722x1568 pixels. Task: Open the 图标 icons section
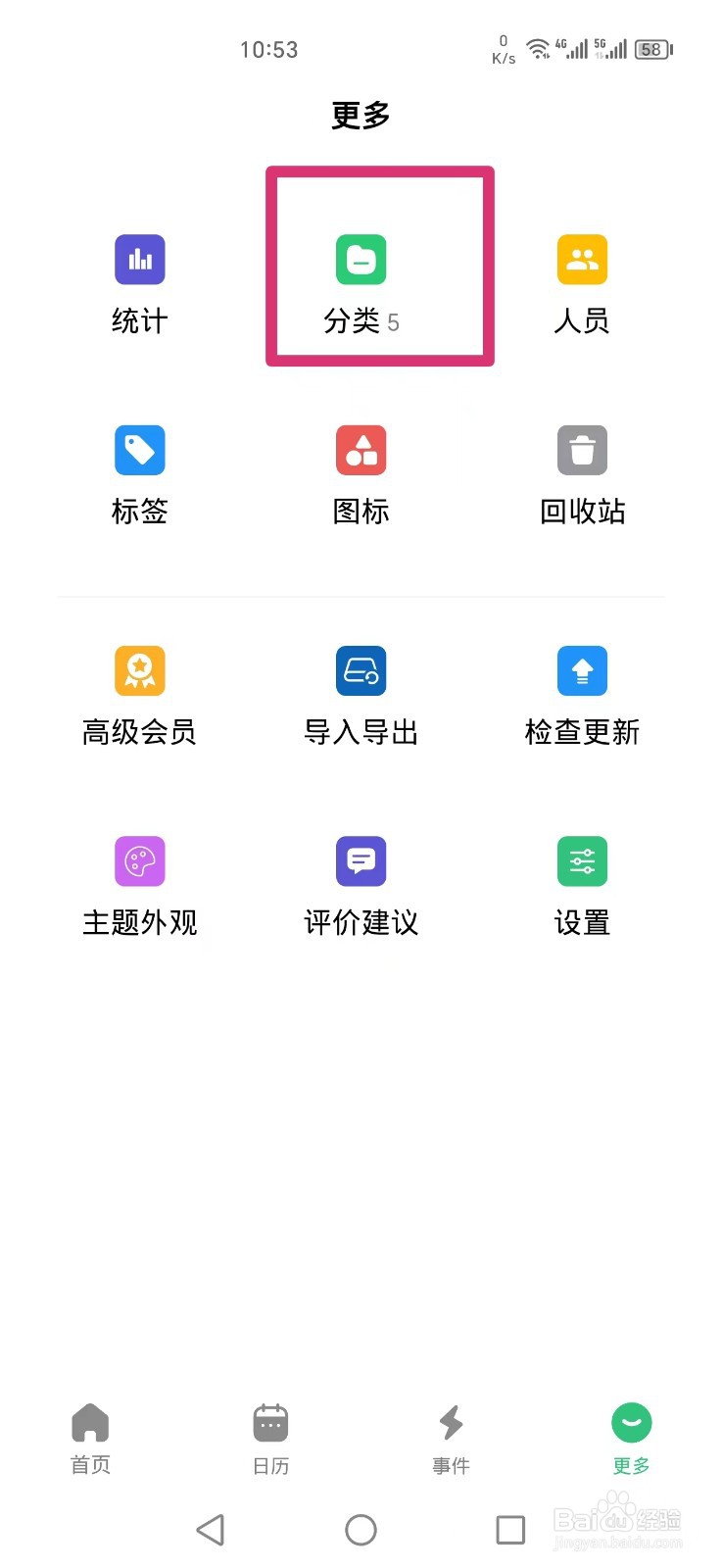(361, 472)
